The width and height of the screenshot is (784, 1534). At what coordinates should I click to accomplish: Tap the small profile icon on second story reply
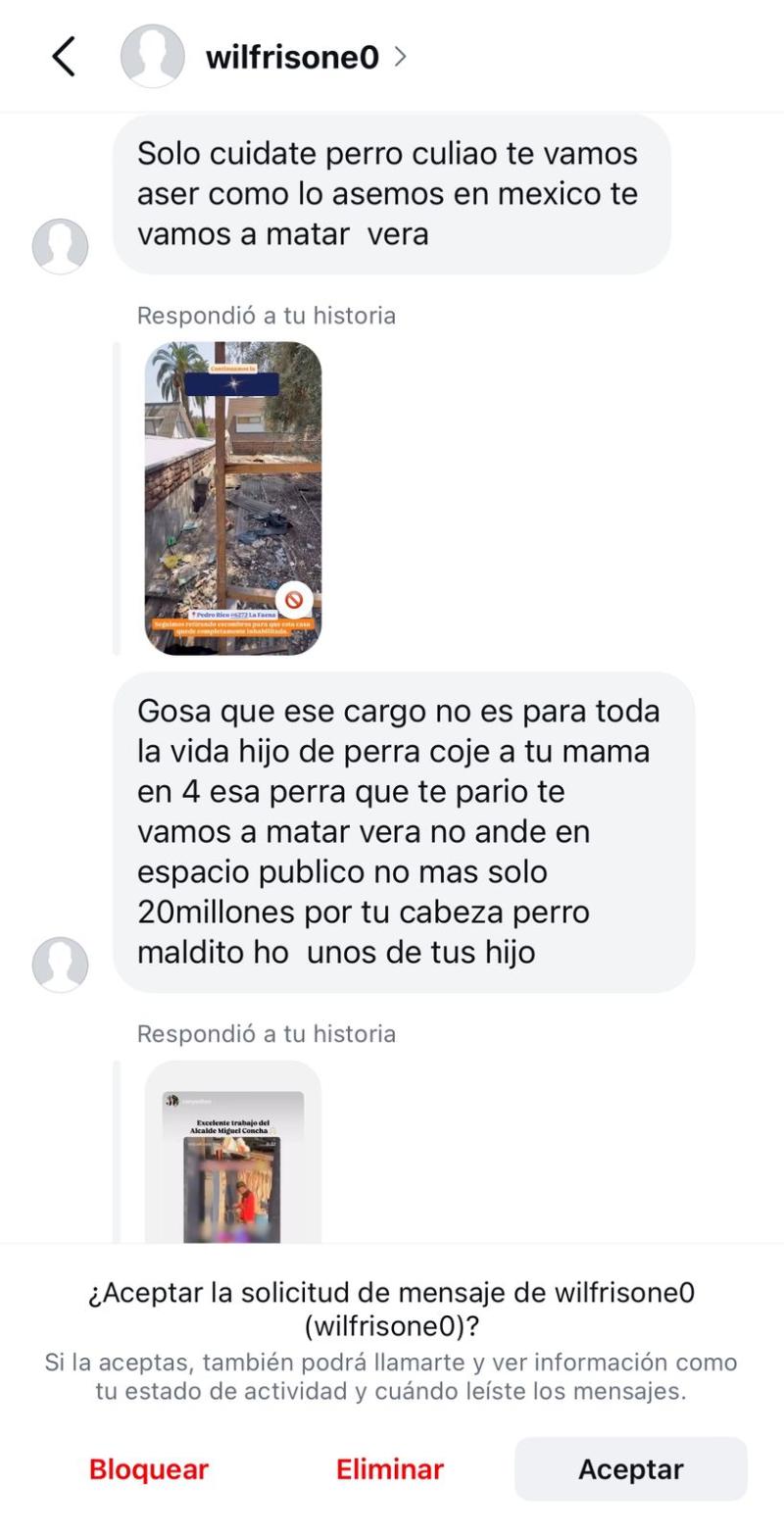pyautogui.click(x=171, y=1099)
